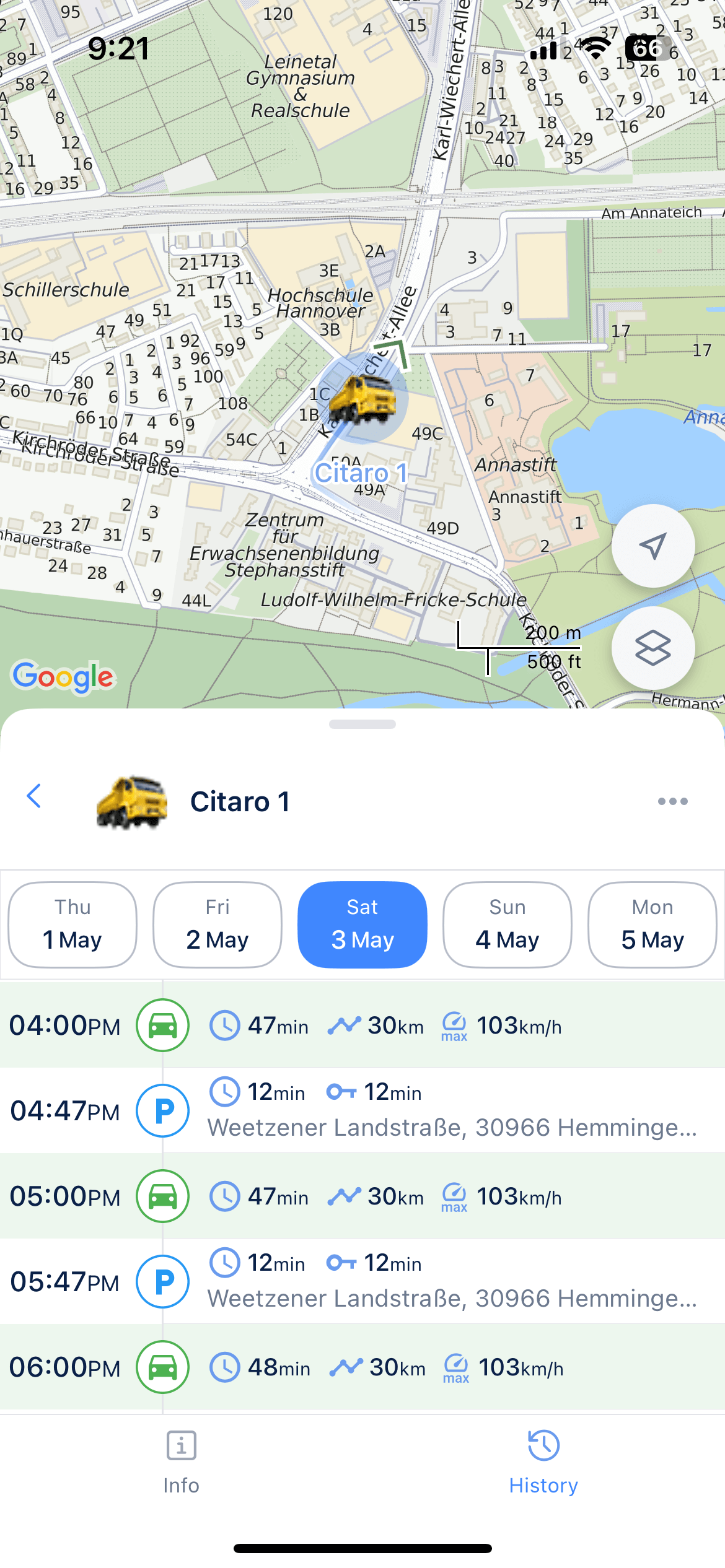Screen dimensions: 725x1568
Task: Show the 06:00PM trip details
Action: [x=362, y=1367]
